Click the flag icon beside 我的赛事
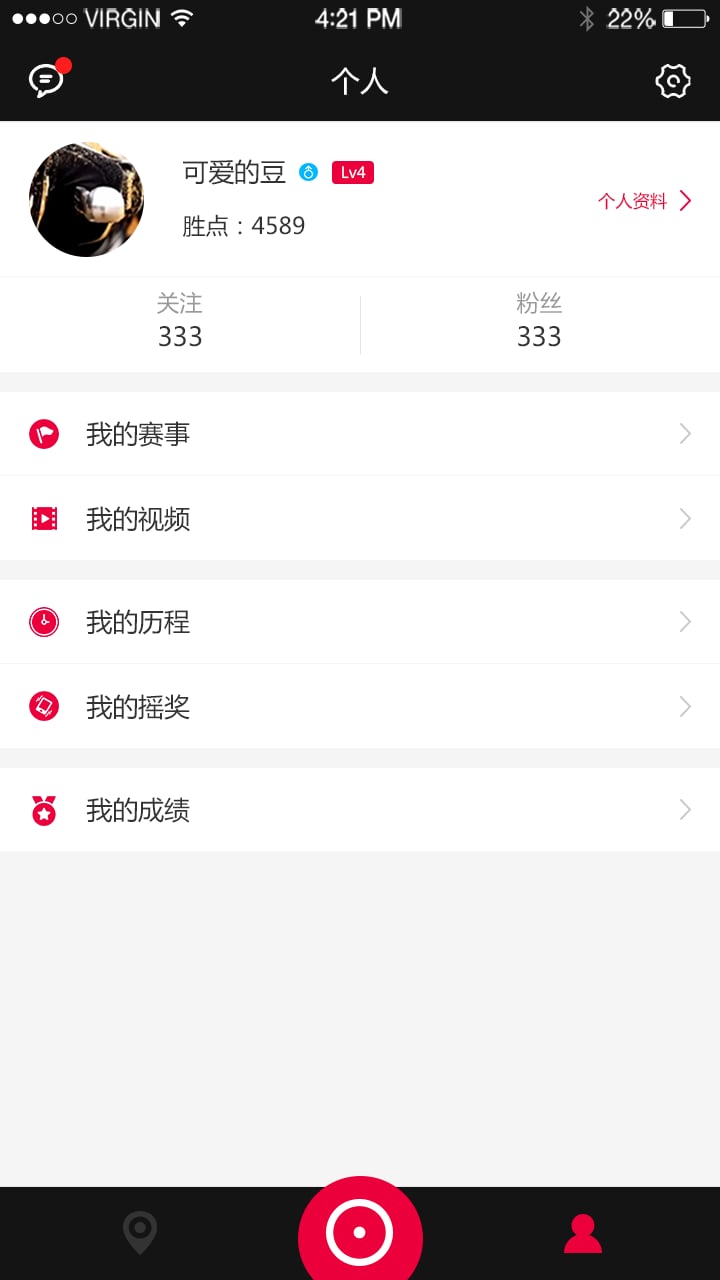 tap(44, 433)
